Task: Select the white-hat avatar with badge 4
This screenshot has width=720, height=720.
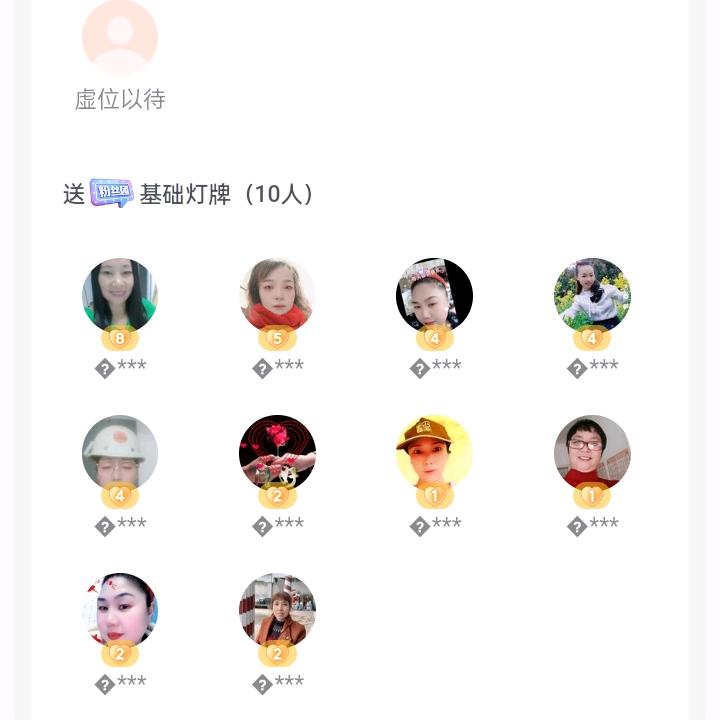Action: [120, 453]
